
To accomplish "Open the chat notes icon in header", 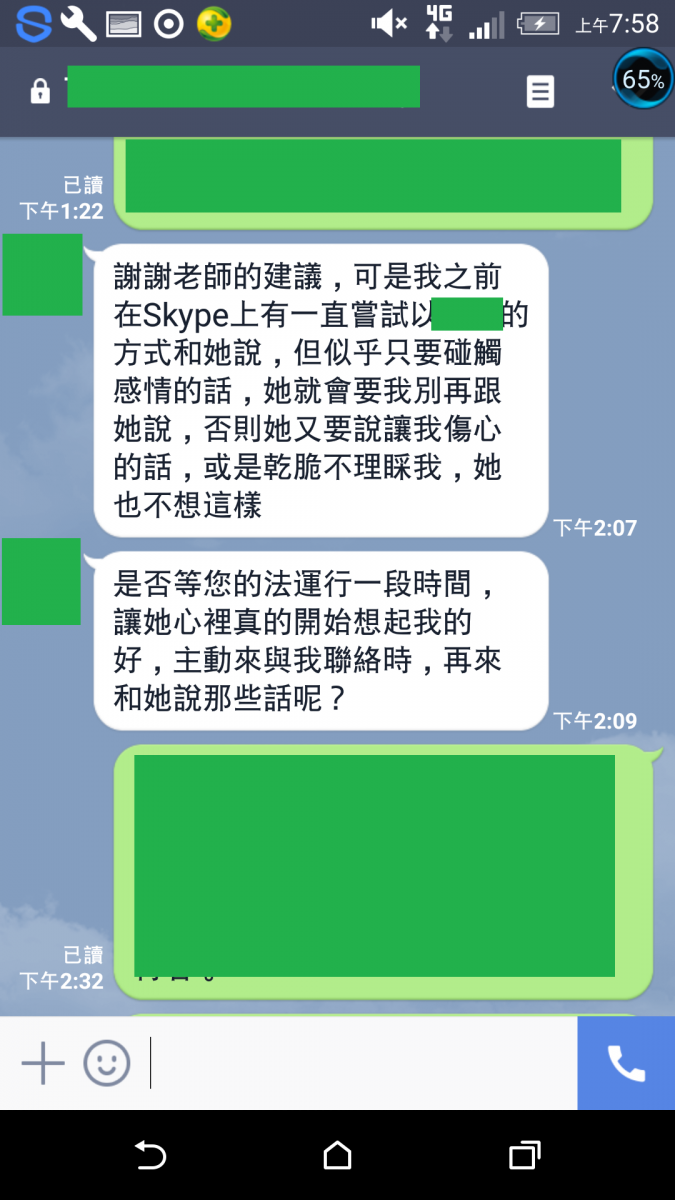I will click(540, 92).
